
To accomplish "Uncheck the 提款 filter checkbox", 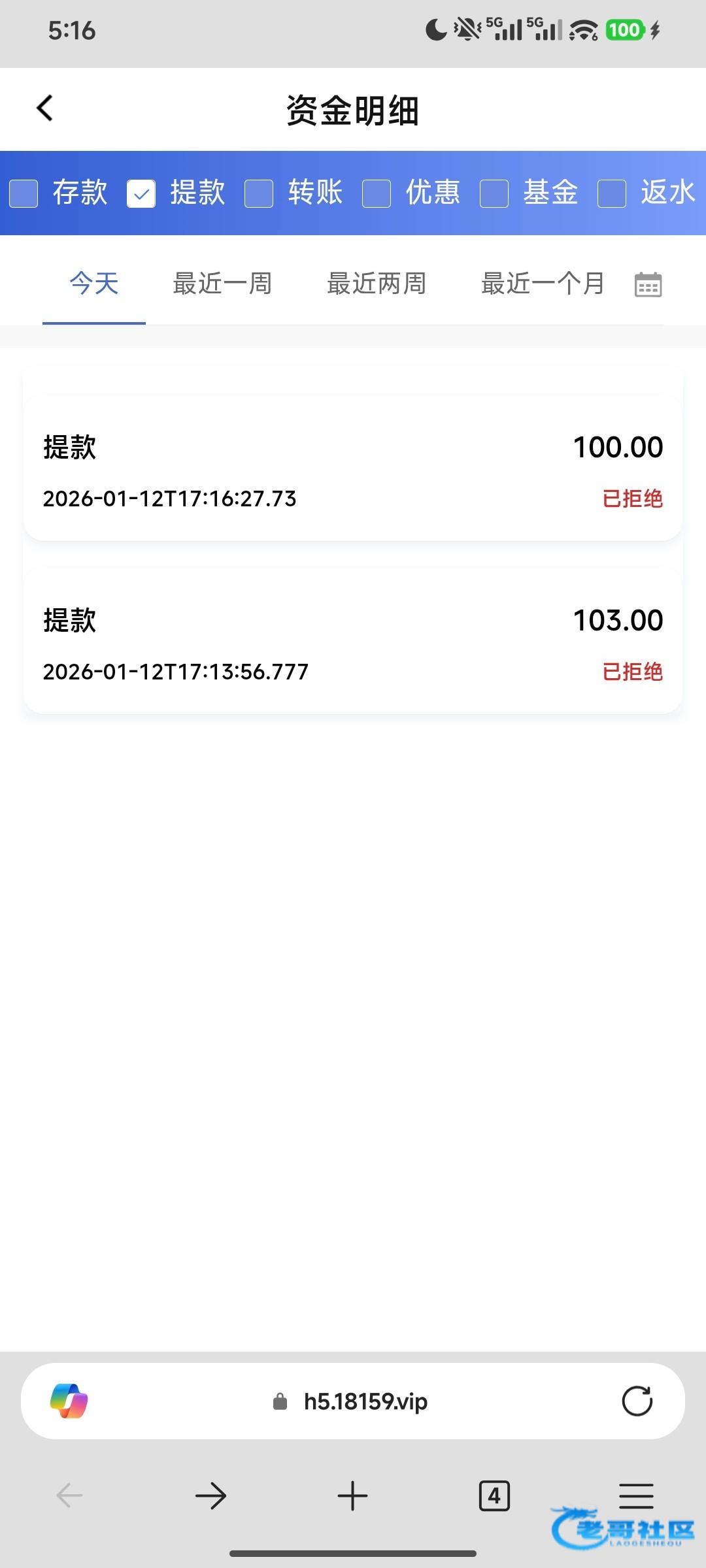I will (x=141, y=193).
